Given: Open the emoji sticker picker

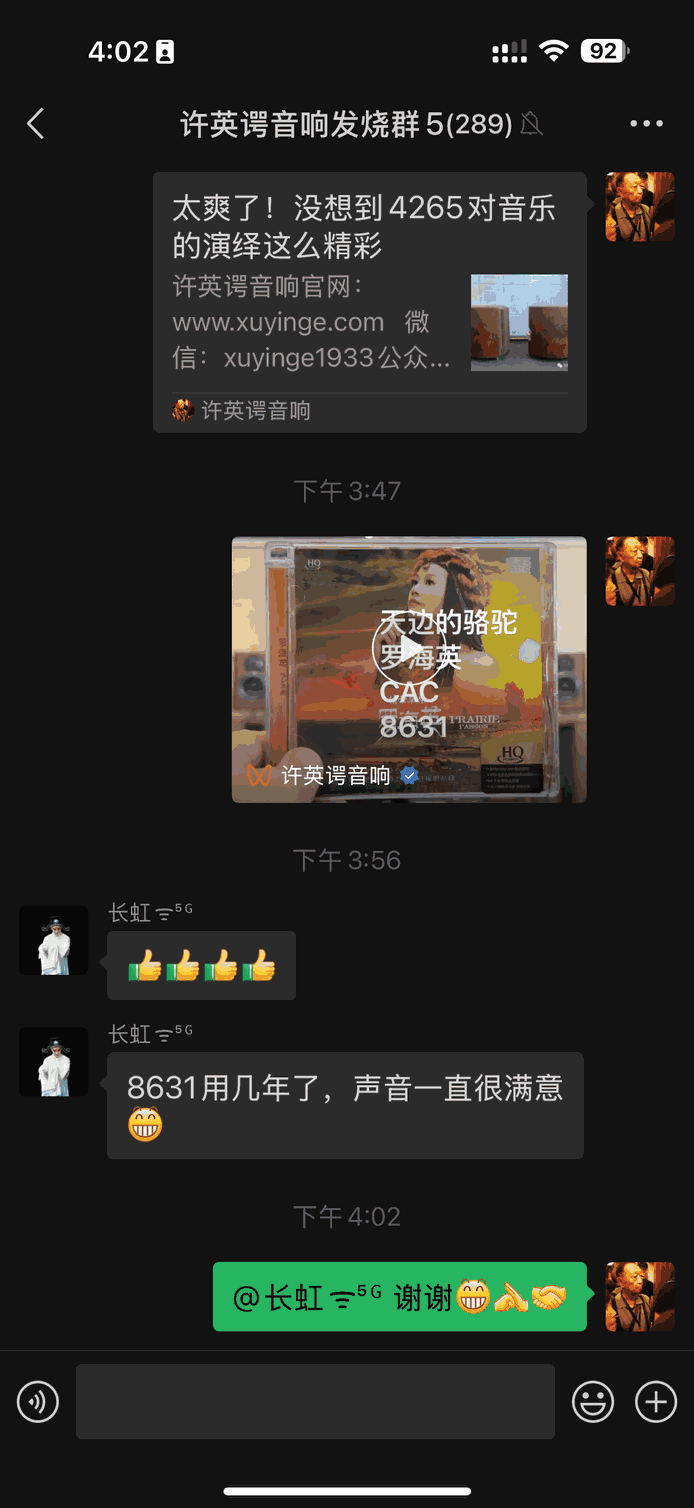Looking at the screenshot, I should (592, 1402).
